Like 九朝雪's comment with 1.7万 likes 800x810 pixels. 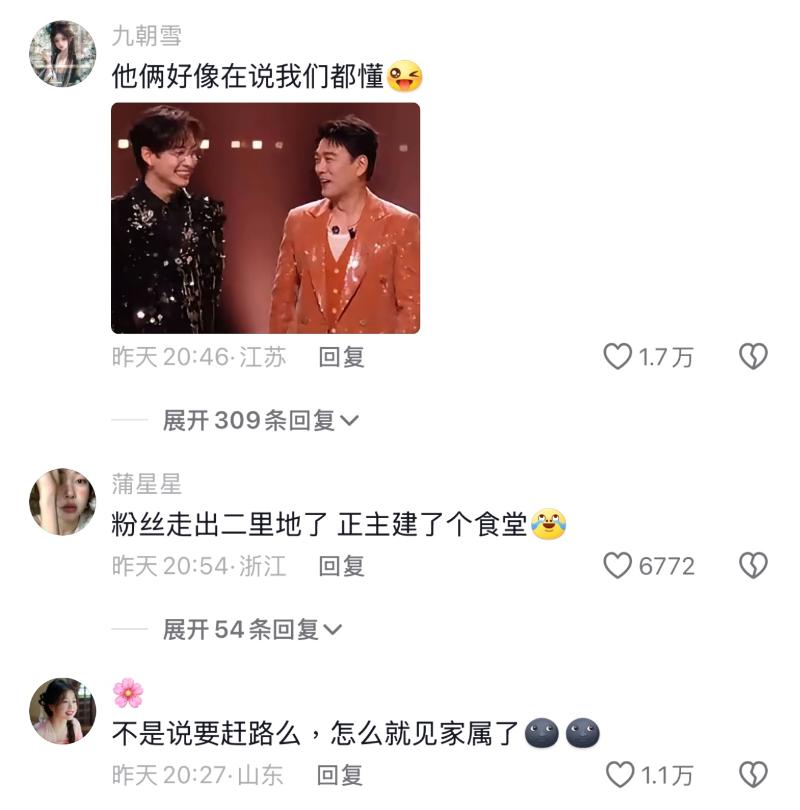pos(618,357)
